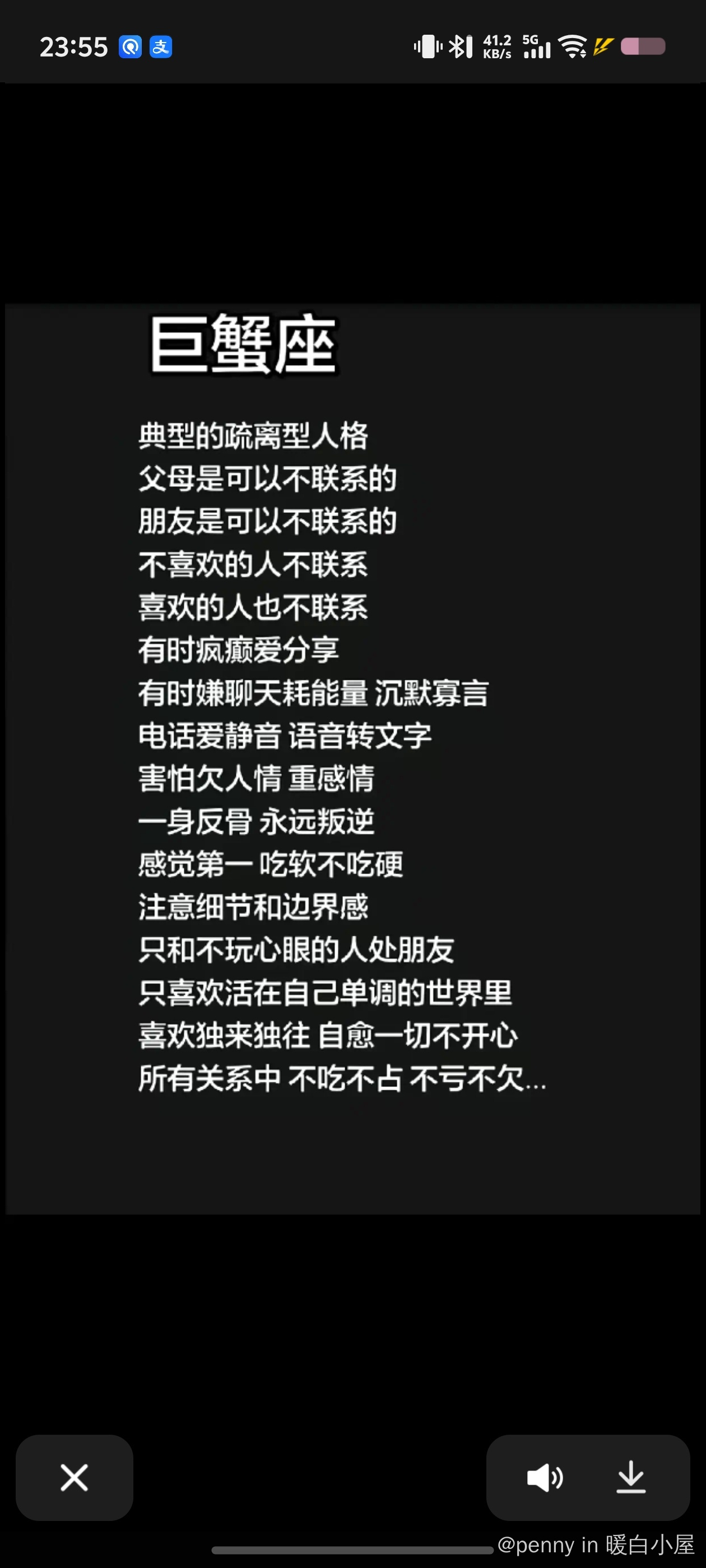This screenshot has height=1568, width=706.
Task: Close the video viewer
Action: pos(75,1477)
